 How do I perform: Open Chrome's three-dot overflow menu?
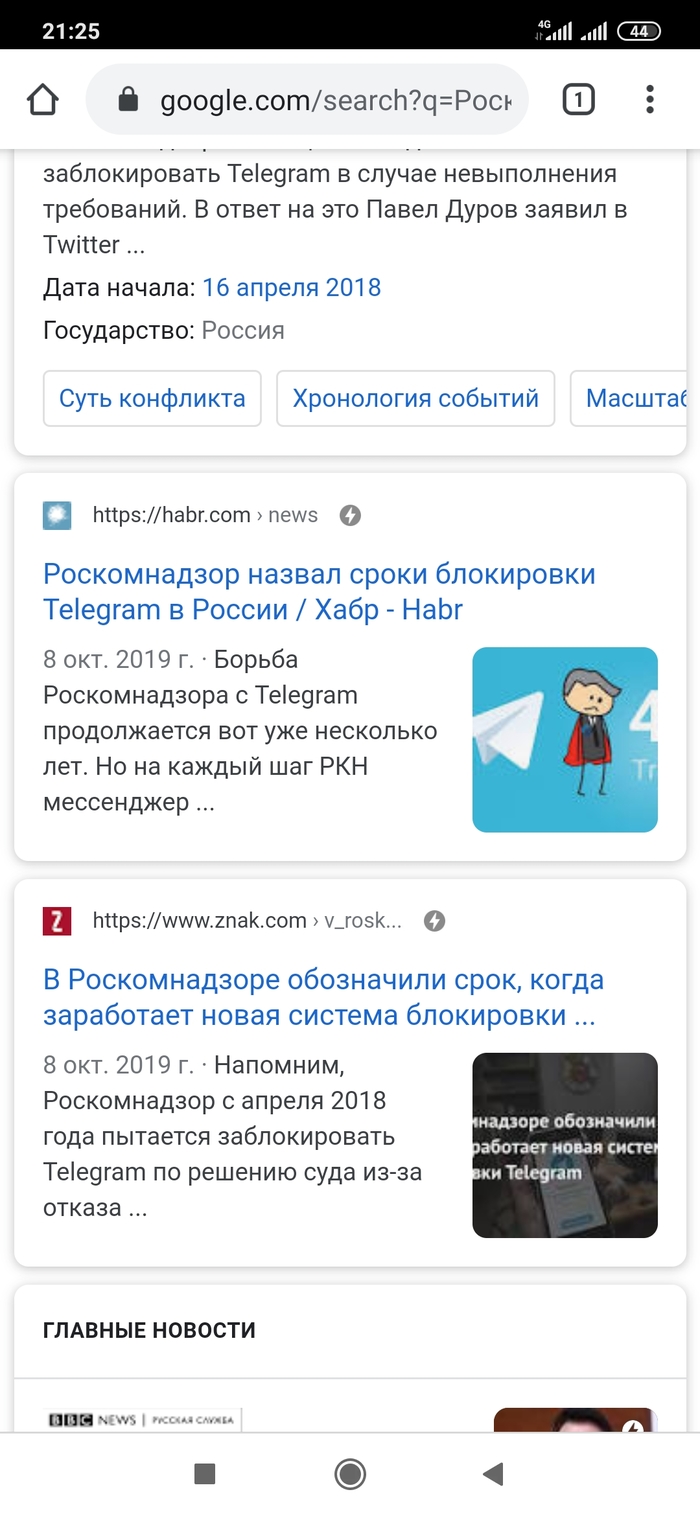(650, 100)
